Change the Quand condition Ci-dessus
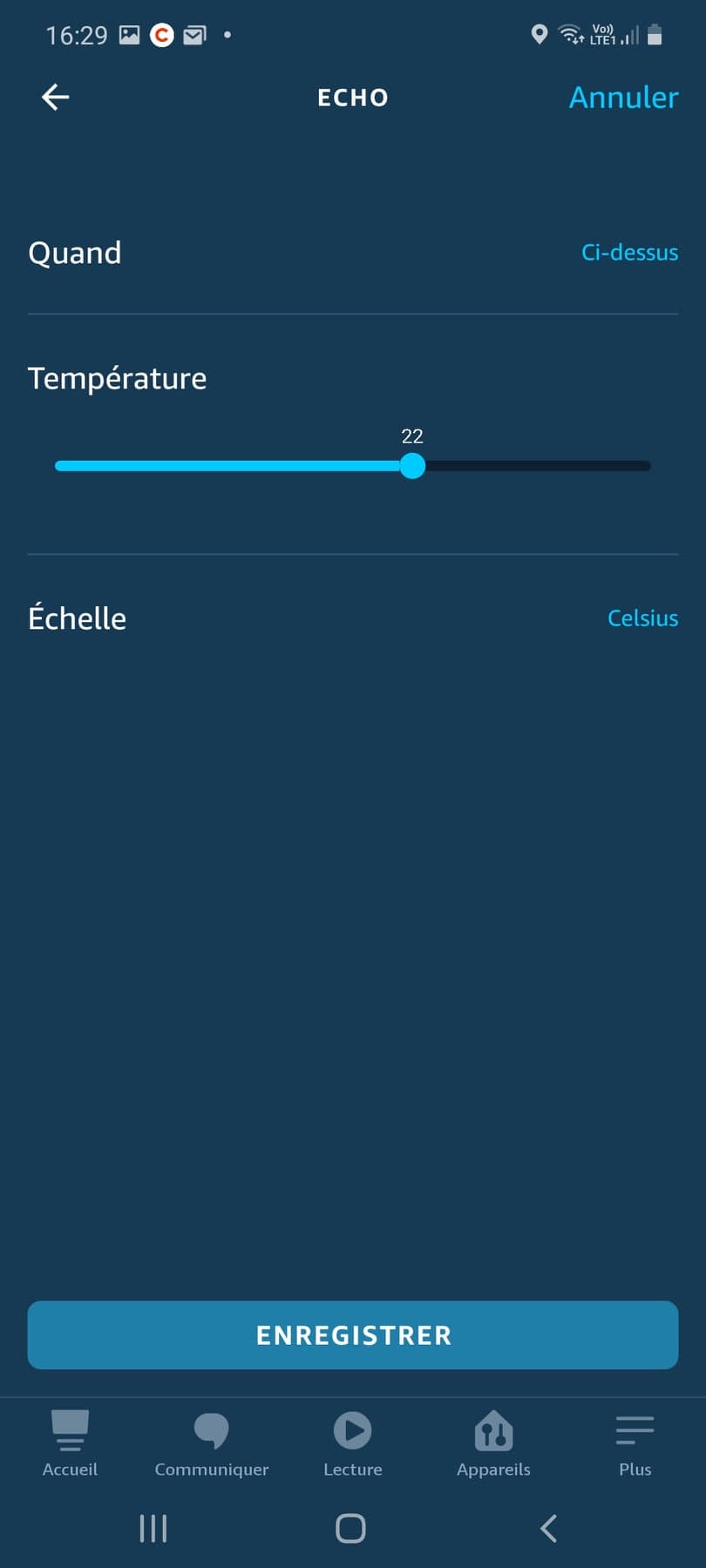This screenshot has width=706, height=1568. (629, 253)
